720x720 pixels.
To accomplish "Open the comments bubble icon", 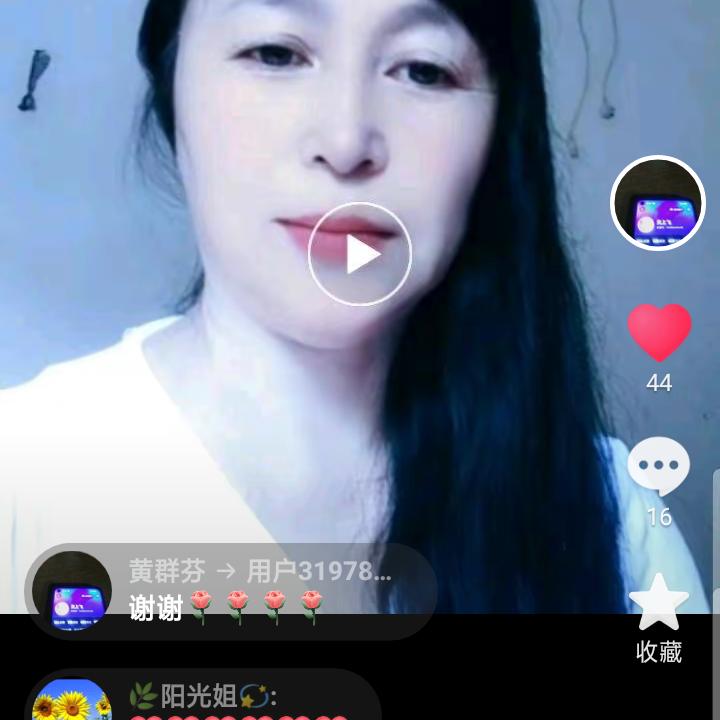I will click(x=658, y=468).
